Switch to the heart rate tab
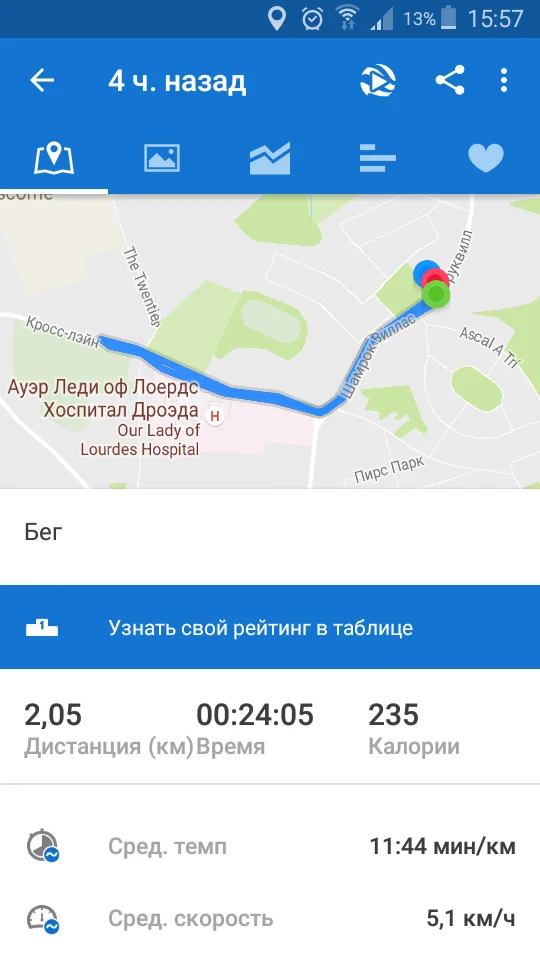The height and width of the screenshot is (960, 540). (486, 158)
